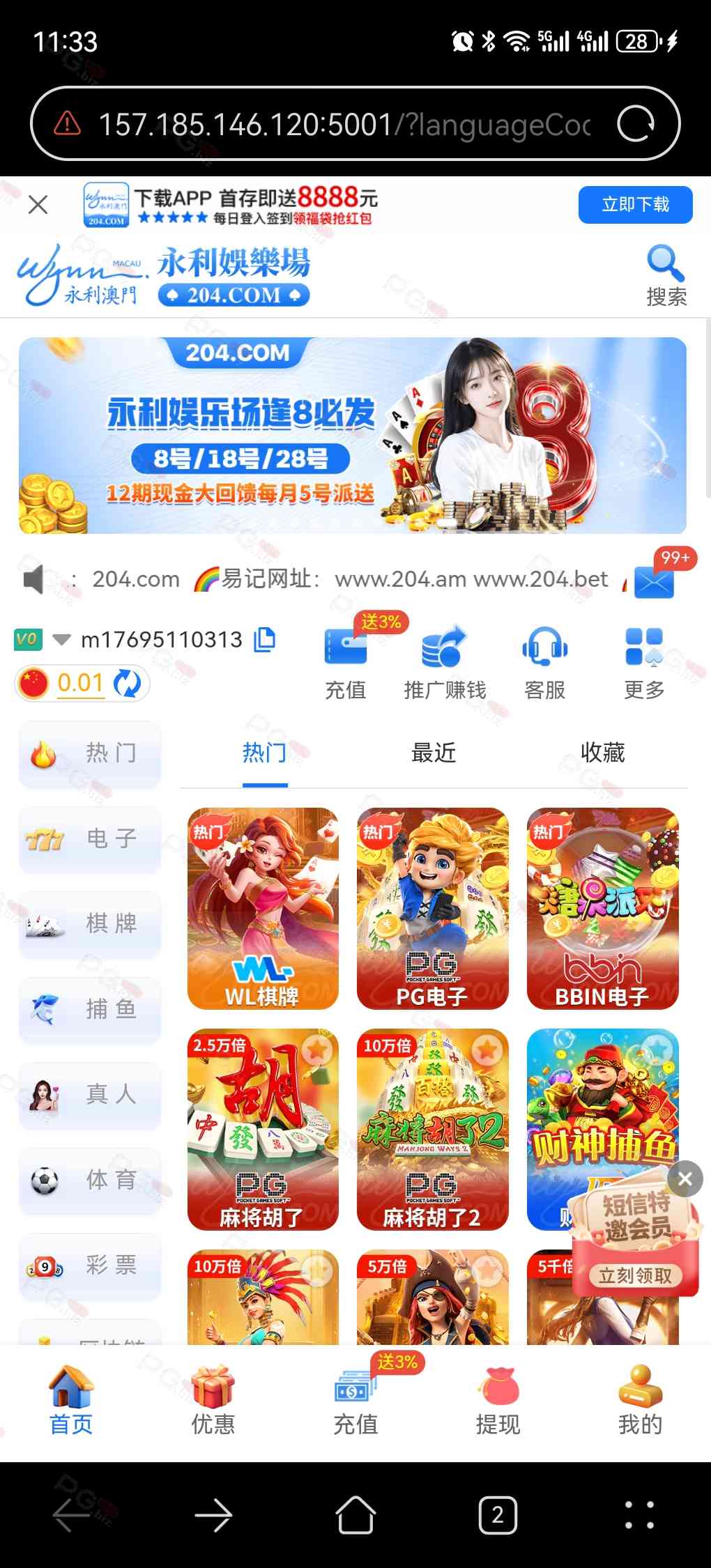Switch to the 最近 tab
The height and width of the screenshot is (1568, 711).
pyautogui.click(x=433, y=753)
